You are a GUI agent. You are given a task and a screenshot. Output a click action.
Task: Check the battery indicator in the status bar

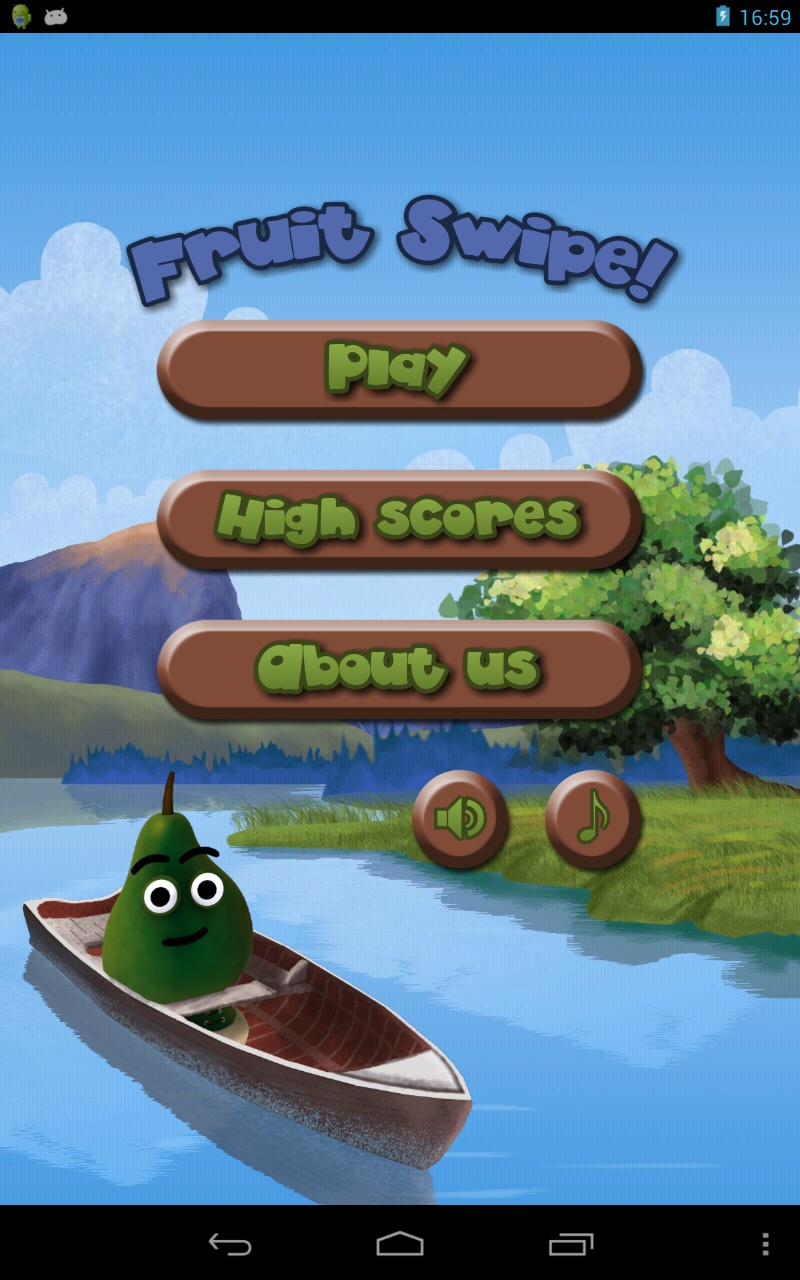click(723, 14)
